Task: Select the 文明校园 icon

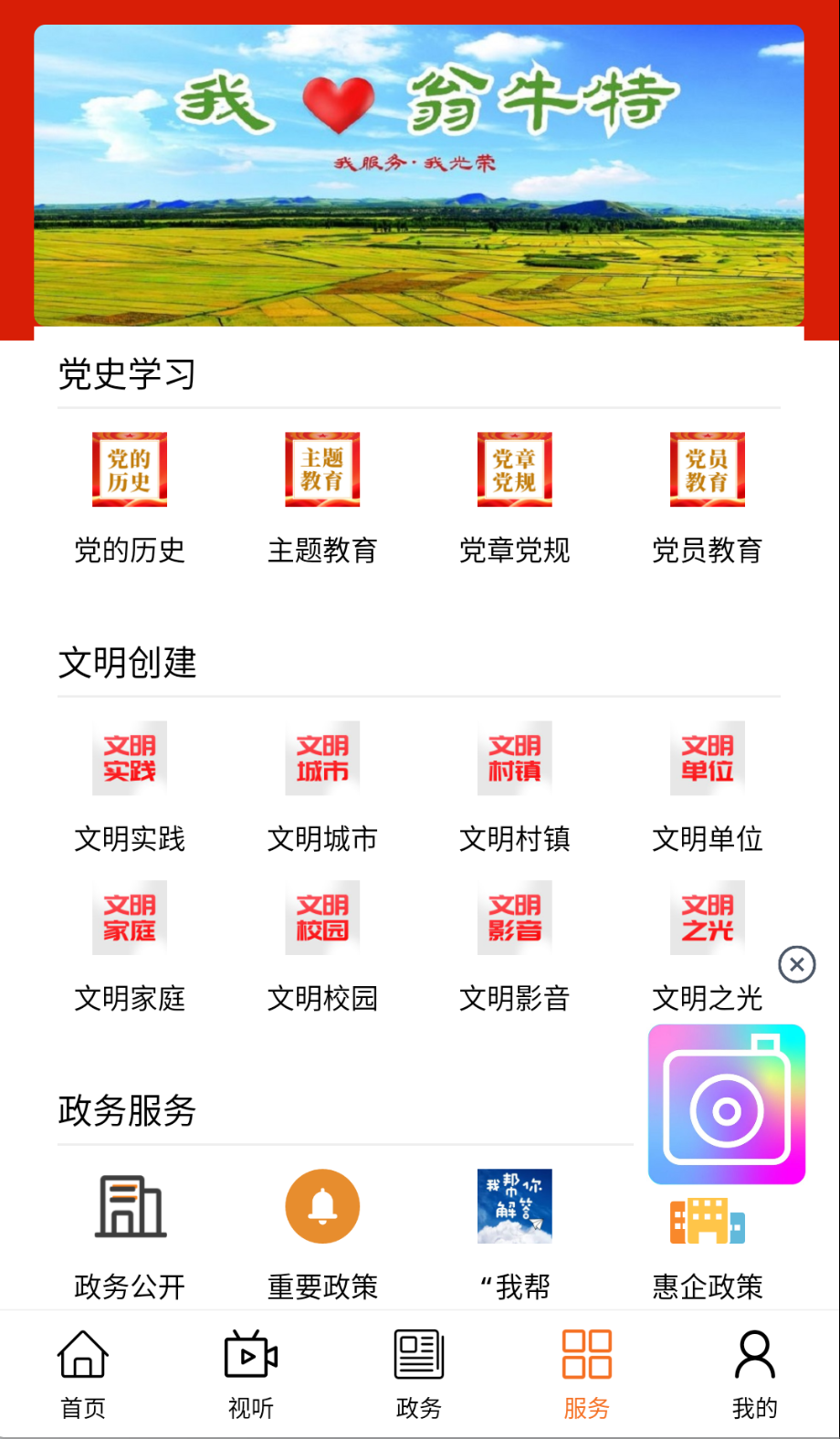Action: point(321,917)
